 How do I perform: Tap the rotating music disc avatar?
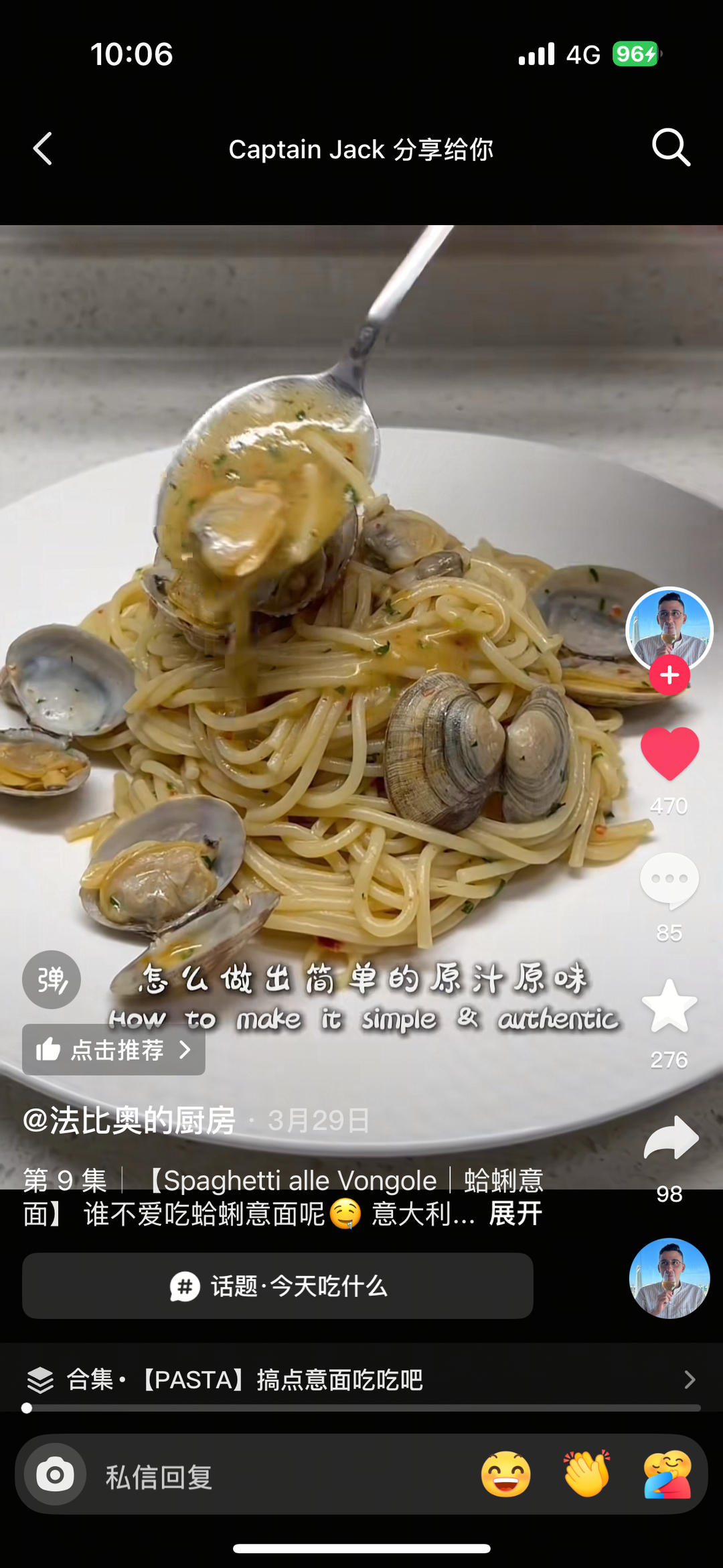[x=669, y=1278]
